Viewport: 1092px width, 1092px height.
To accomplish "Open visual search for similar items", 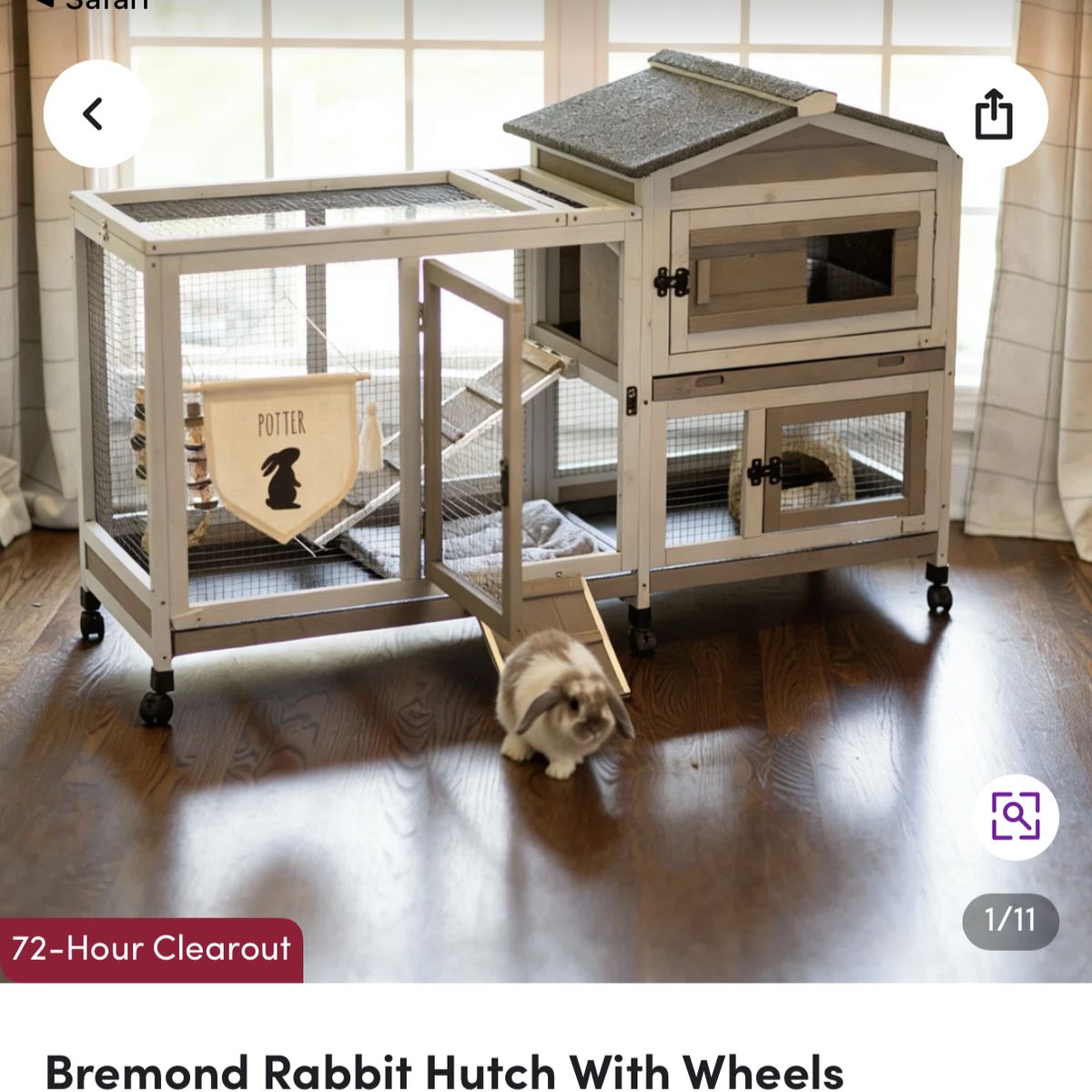I will pyautogui.click(x=1016, y=816).
